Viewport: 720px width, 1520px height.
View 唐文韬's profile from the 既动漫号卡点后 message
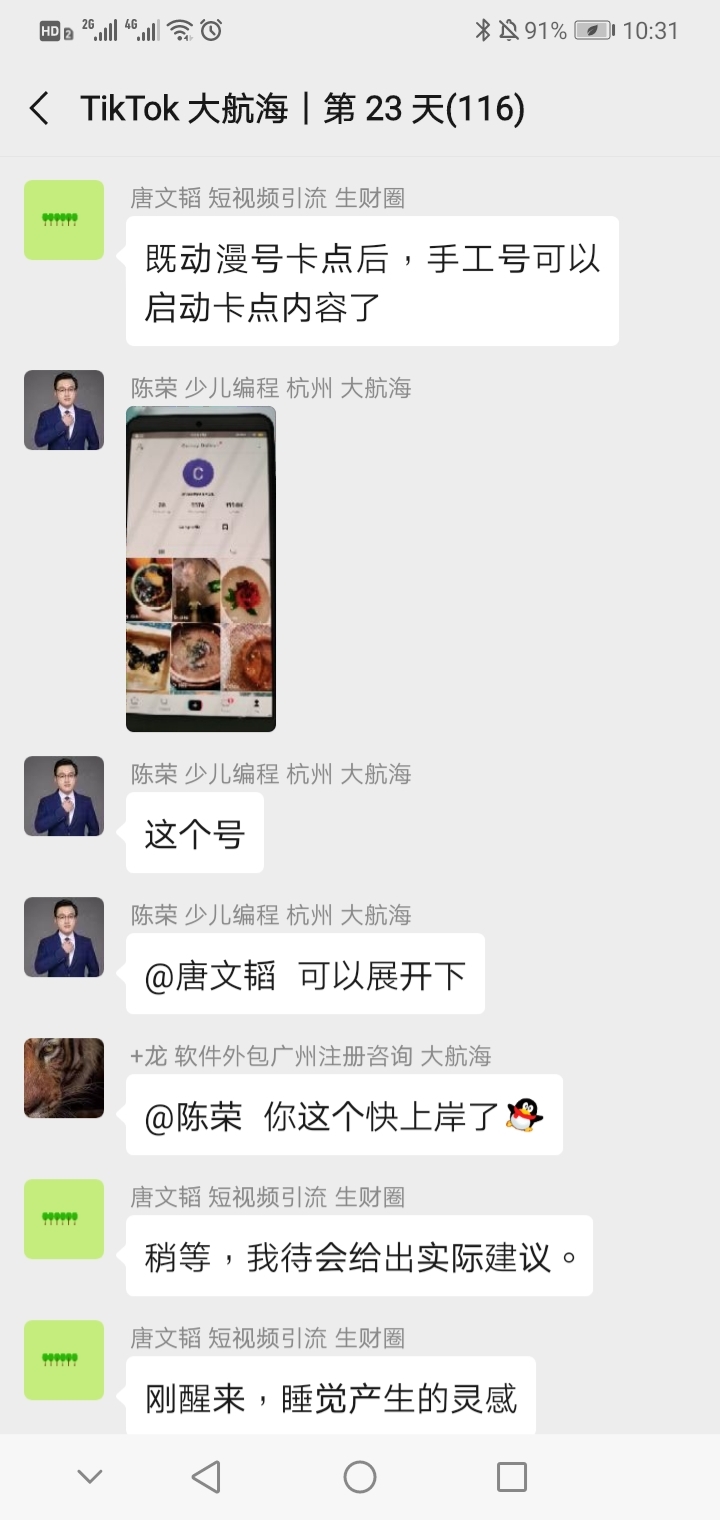point(64,220)
